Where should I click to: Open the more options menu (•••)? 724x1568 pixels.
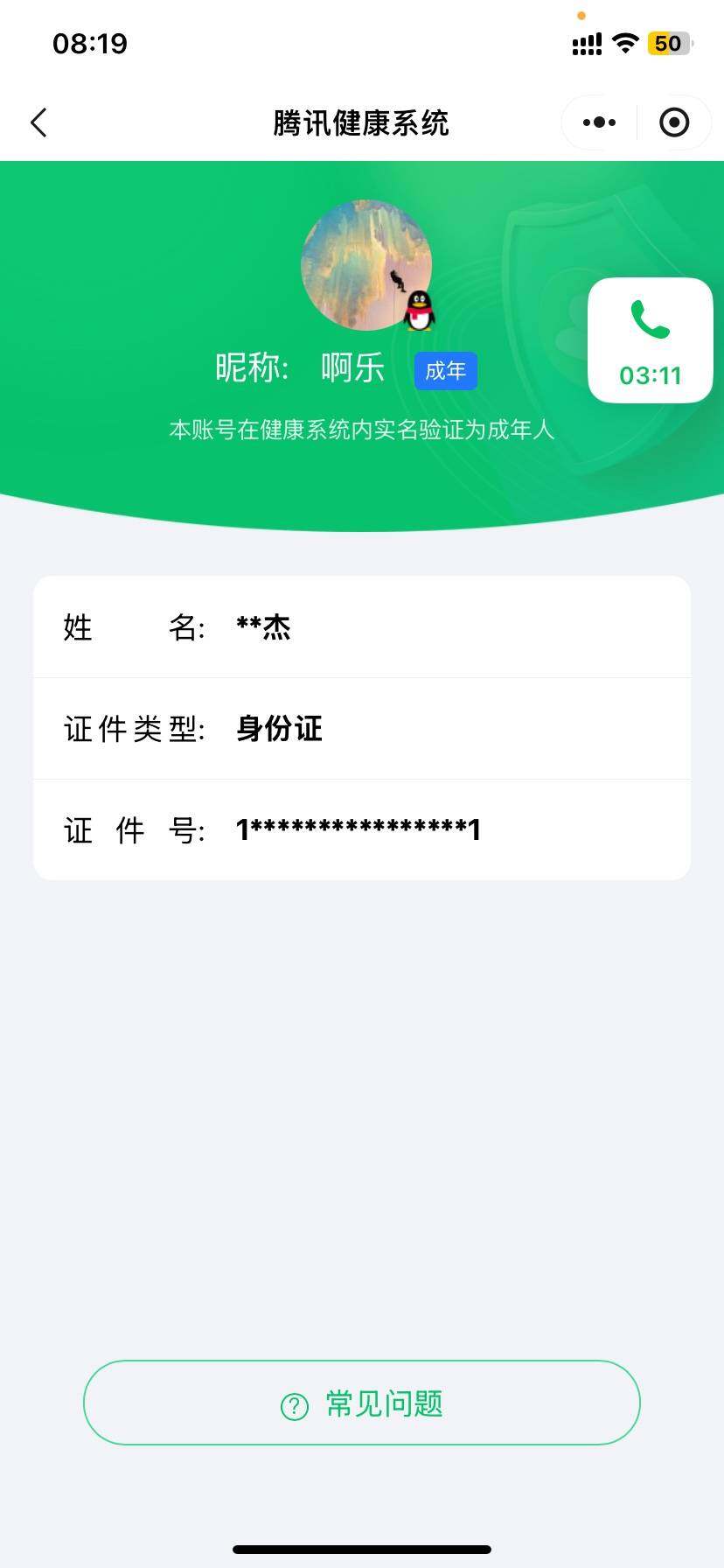(x=597, y=122)
